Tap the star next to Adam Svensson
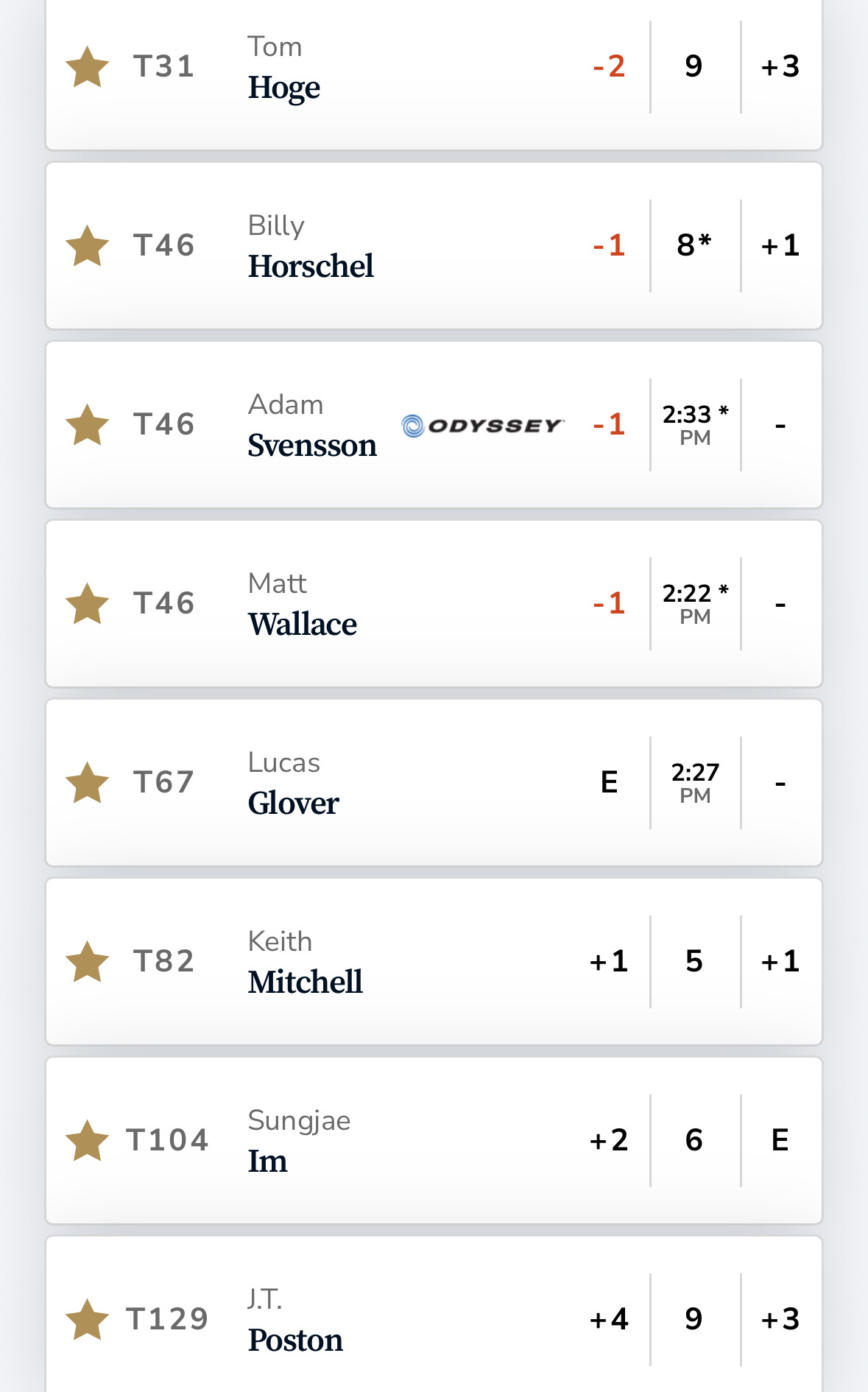This screenshot has width=868, height=1392. pos(88,425)
